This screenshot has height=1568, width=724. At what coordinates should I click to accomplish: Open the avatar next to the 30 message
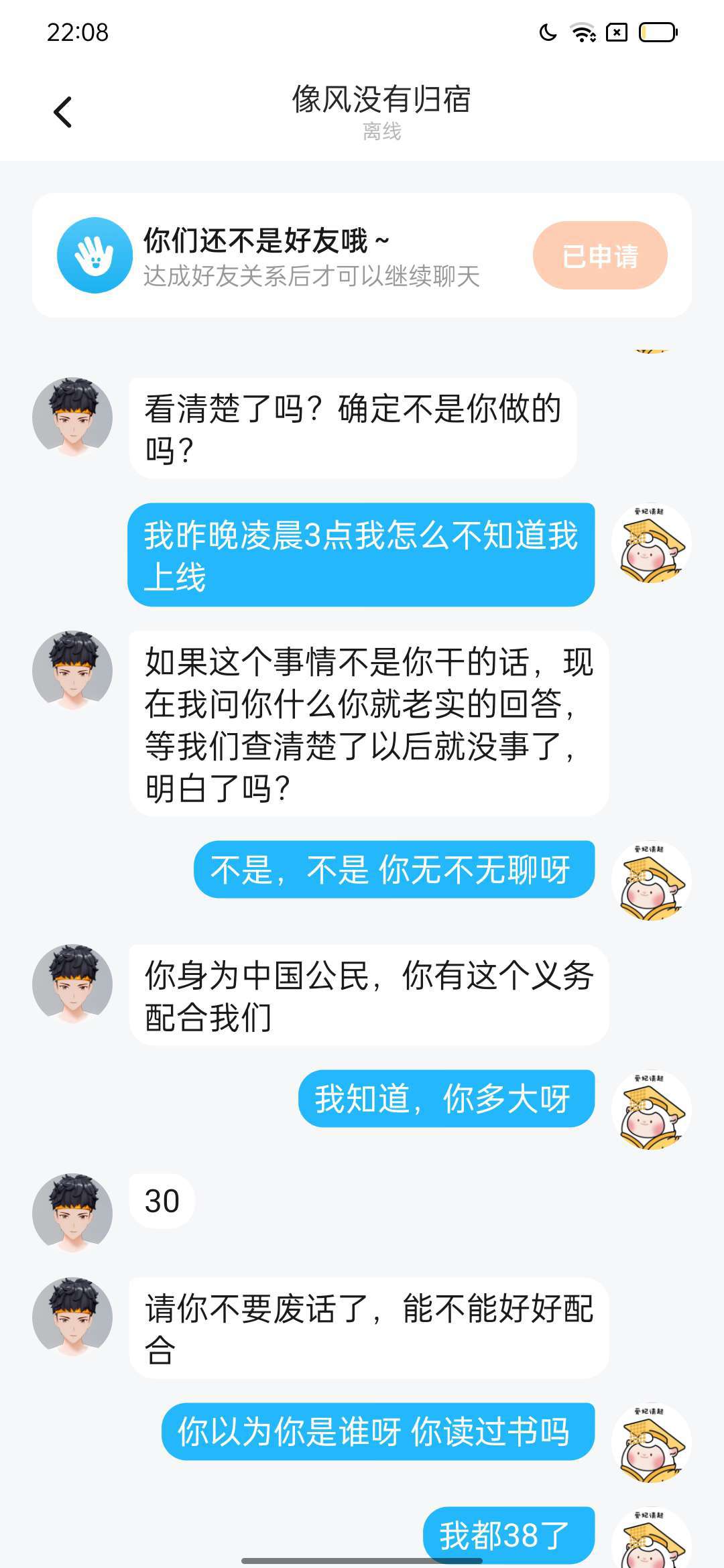(x=72, y=1213)
